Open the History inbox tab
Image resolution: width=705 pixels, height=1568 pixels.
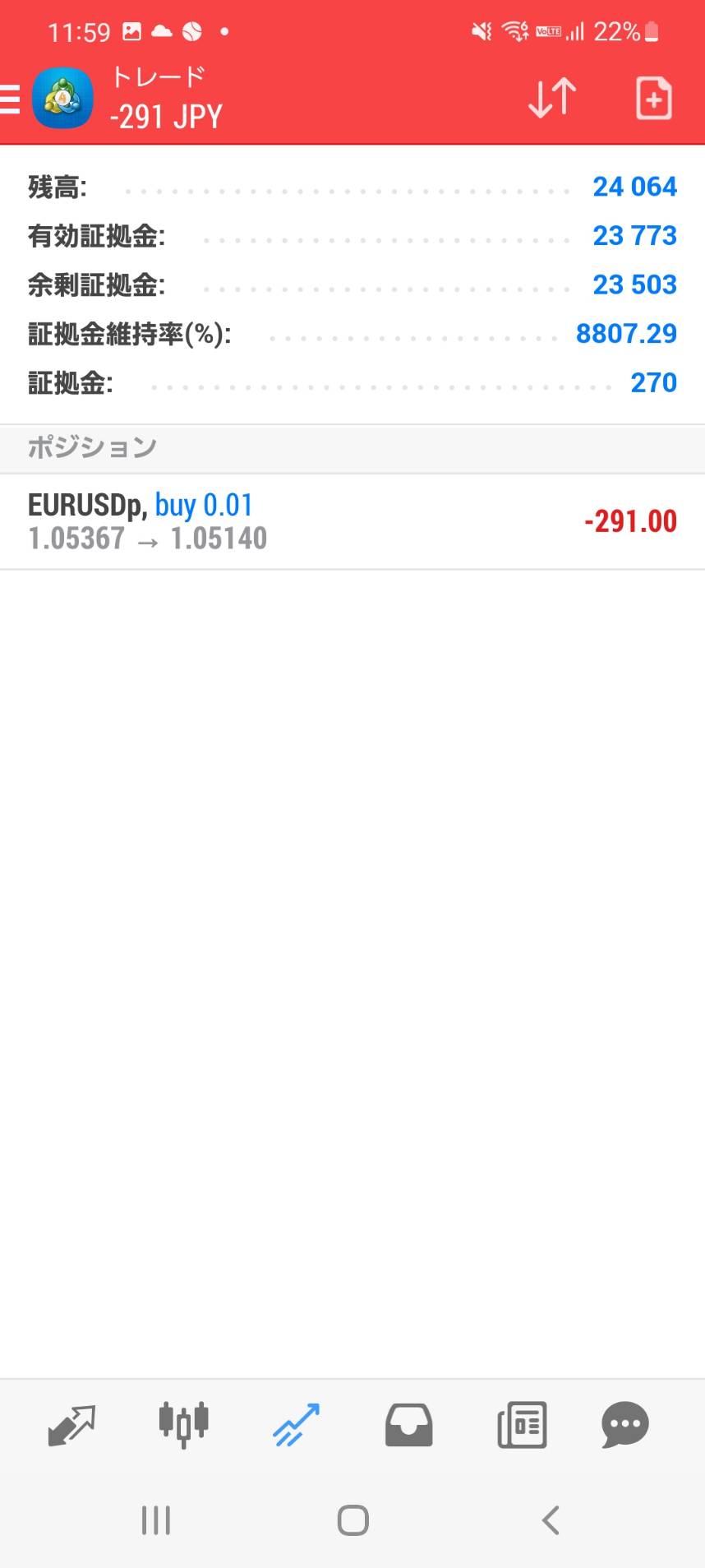tap(408, 1425)
